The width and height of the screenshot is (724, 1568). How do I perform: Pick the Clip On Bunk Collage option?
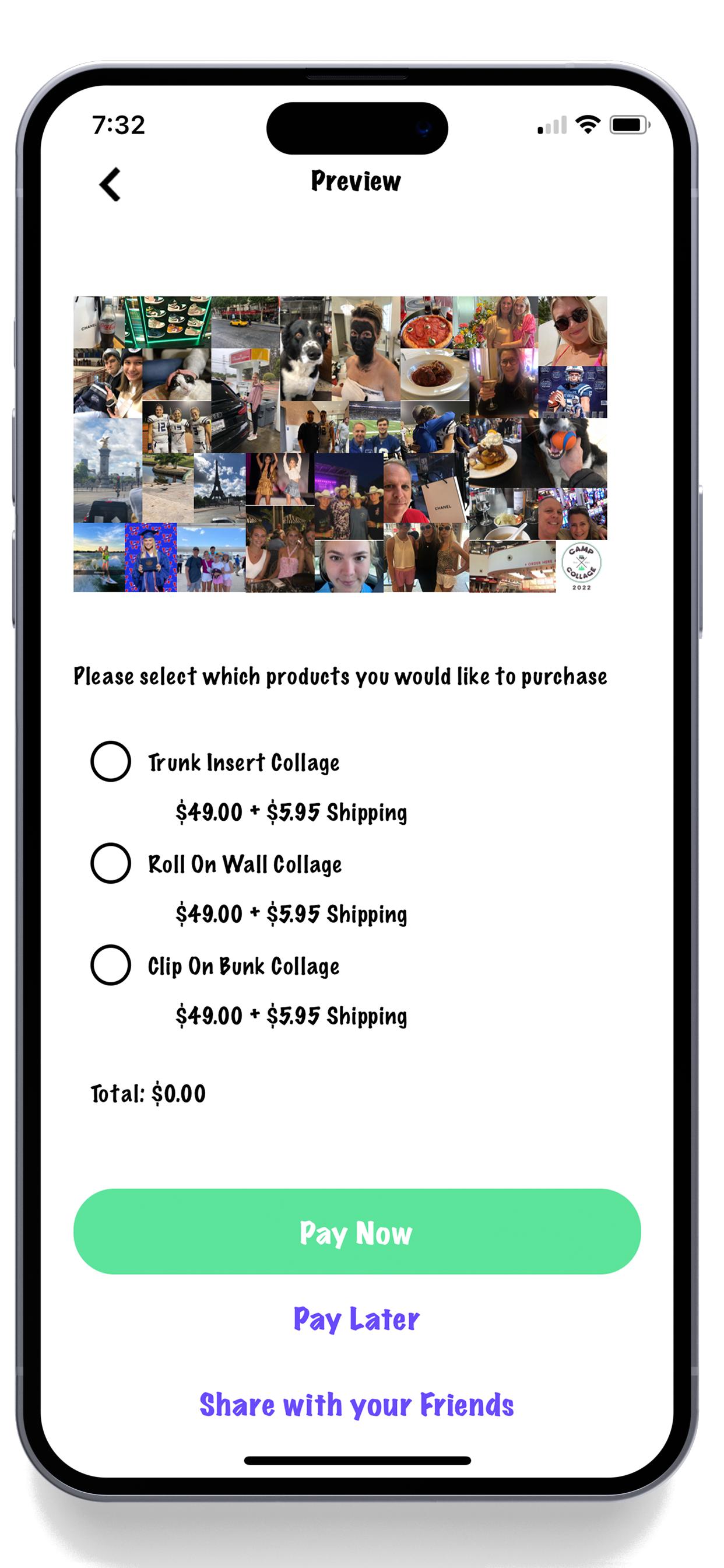click(111, 965)
